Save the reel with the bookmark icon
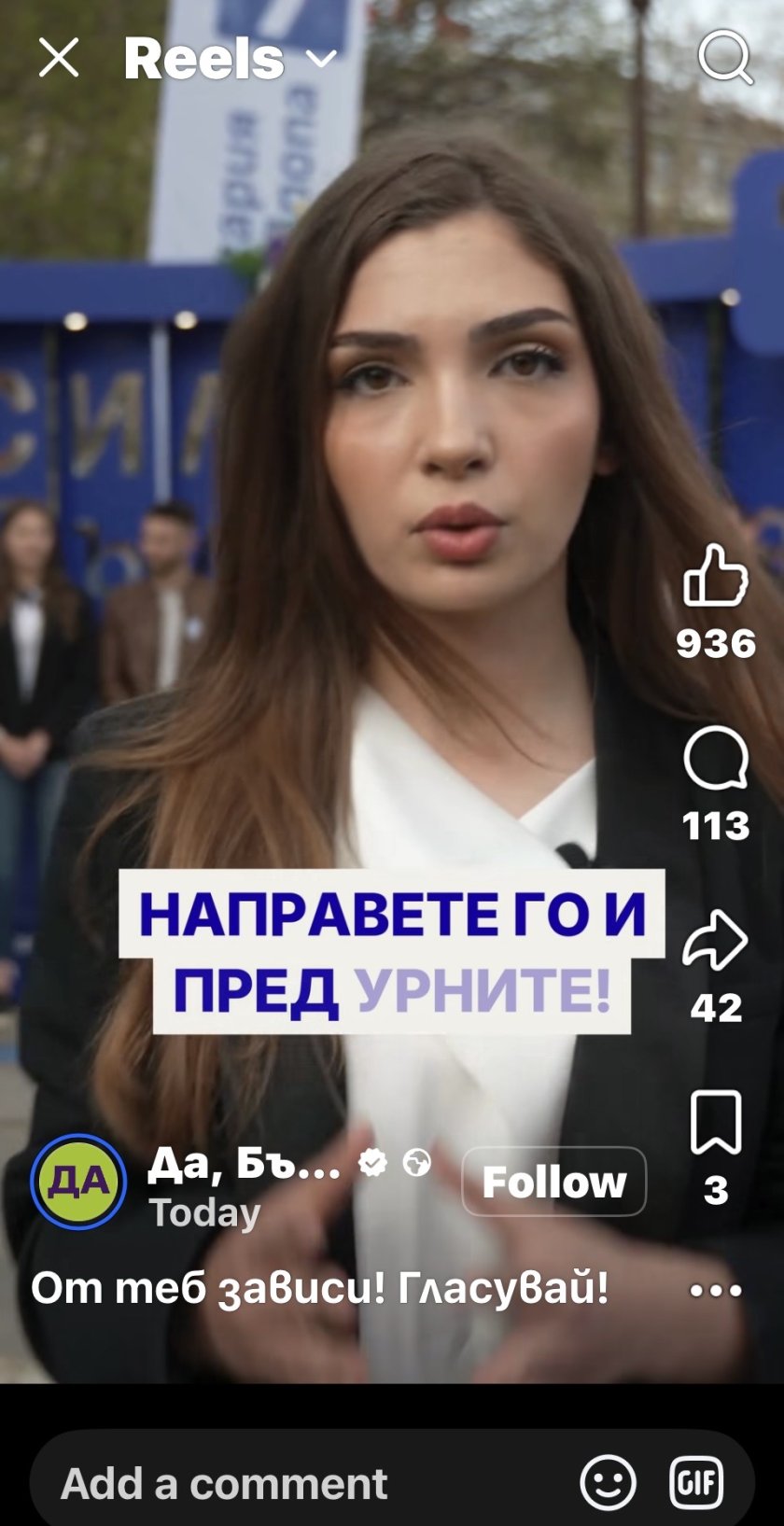This screenshot has width=784, height=1526. click(716, 1123)
